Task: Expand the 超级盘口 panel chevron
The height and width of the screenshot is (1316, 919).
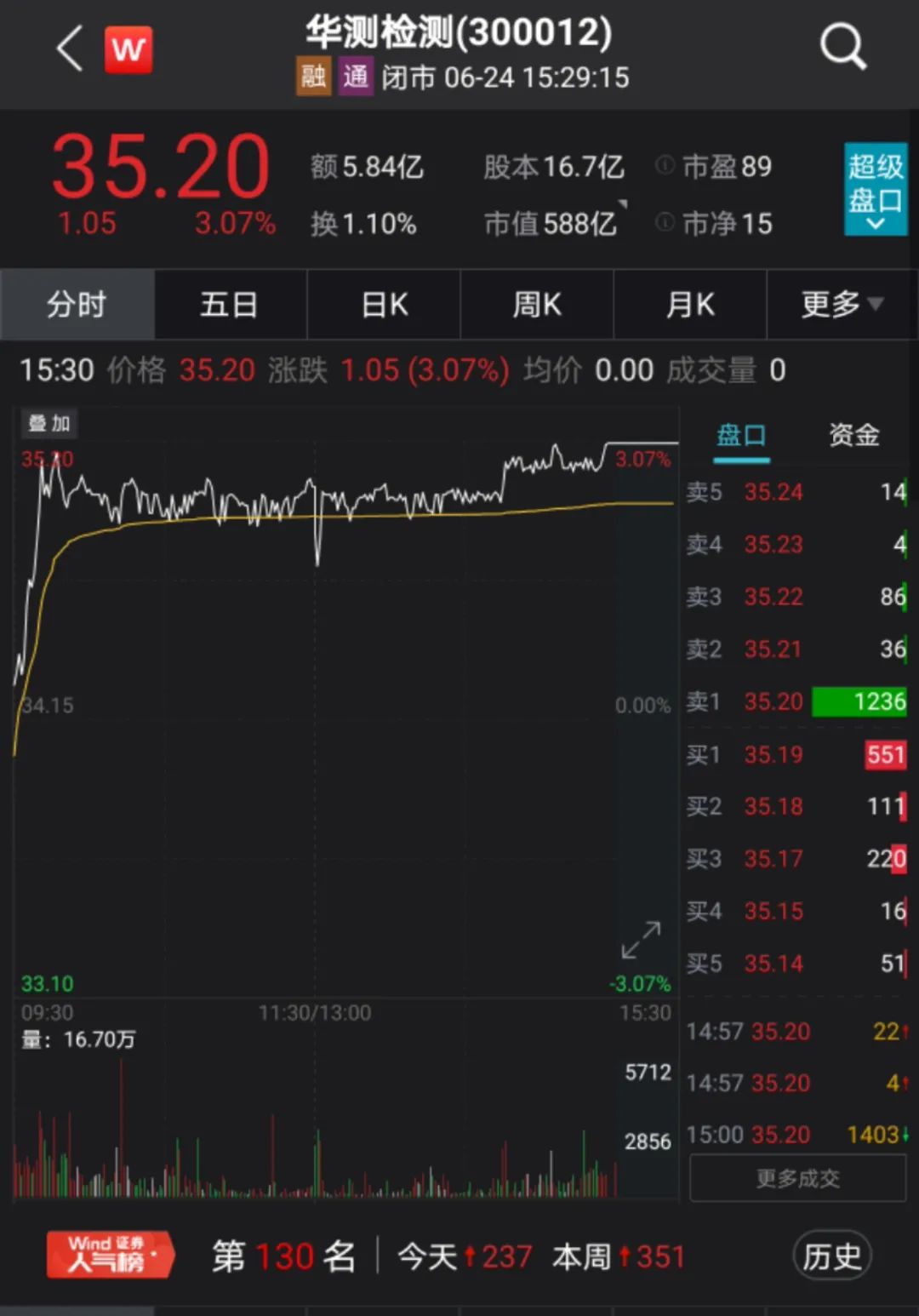Action: 875,224
